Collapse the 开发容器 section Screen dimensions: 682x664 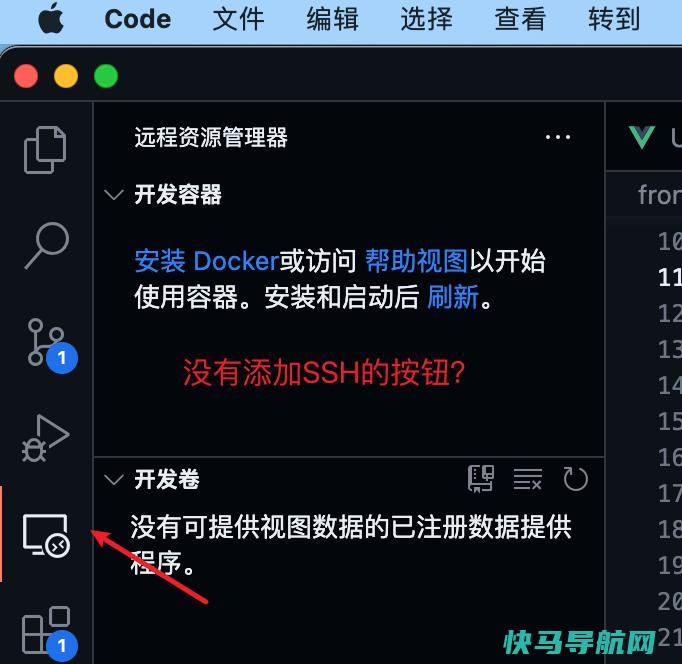click(x=114, y=194)
